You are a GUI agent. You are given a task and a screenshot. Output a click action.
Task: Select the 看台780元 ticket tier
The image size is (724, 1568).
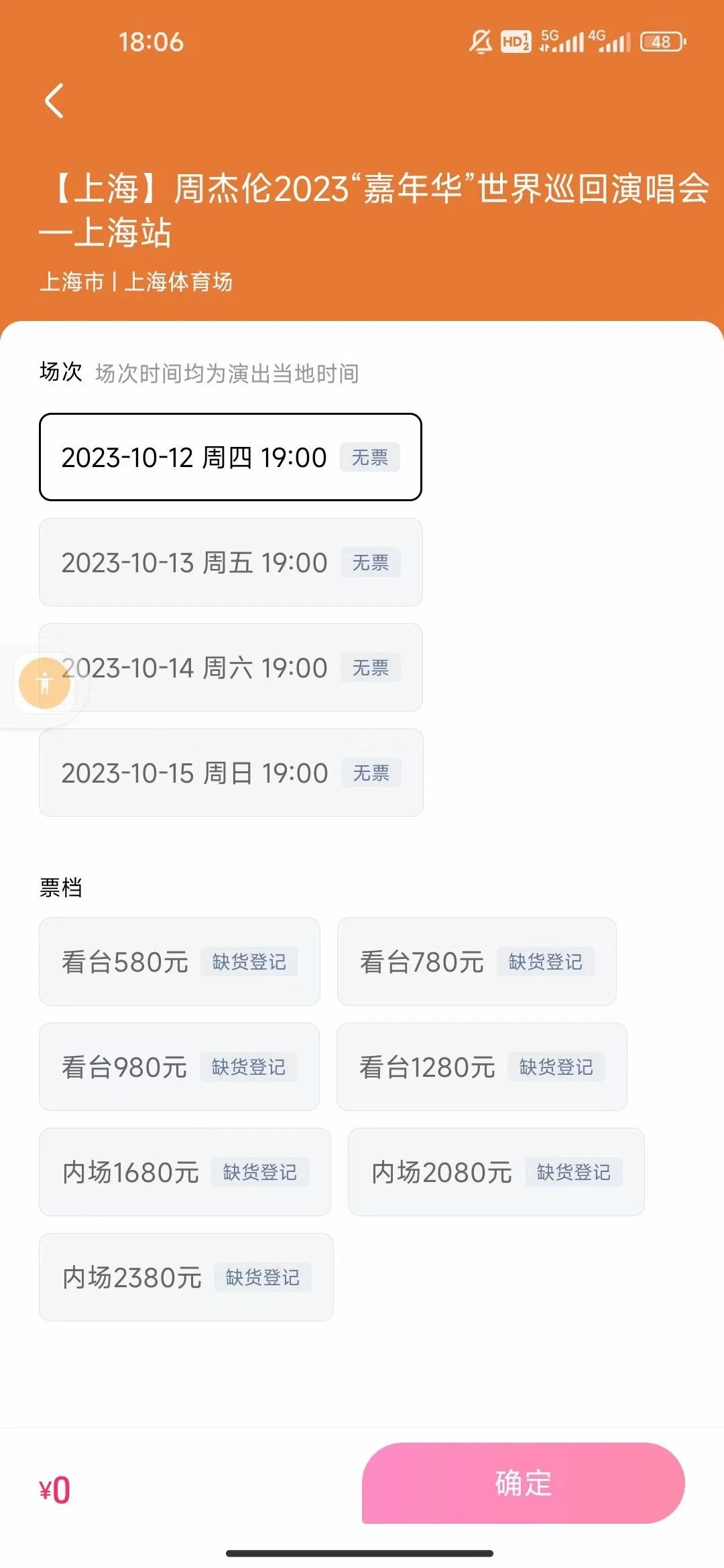point(476,962)
